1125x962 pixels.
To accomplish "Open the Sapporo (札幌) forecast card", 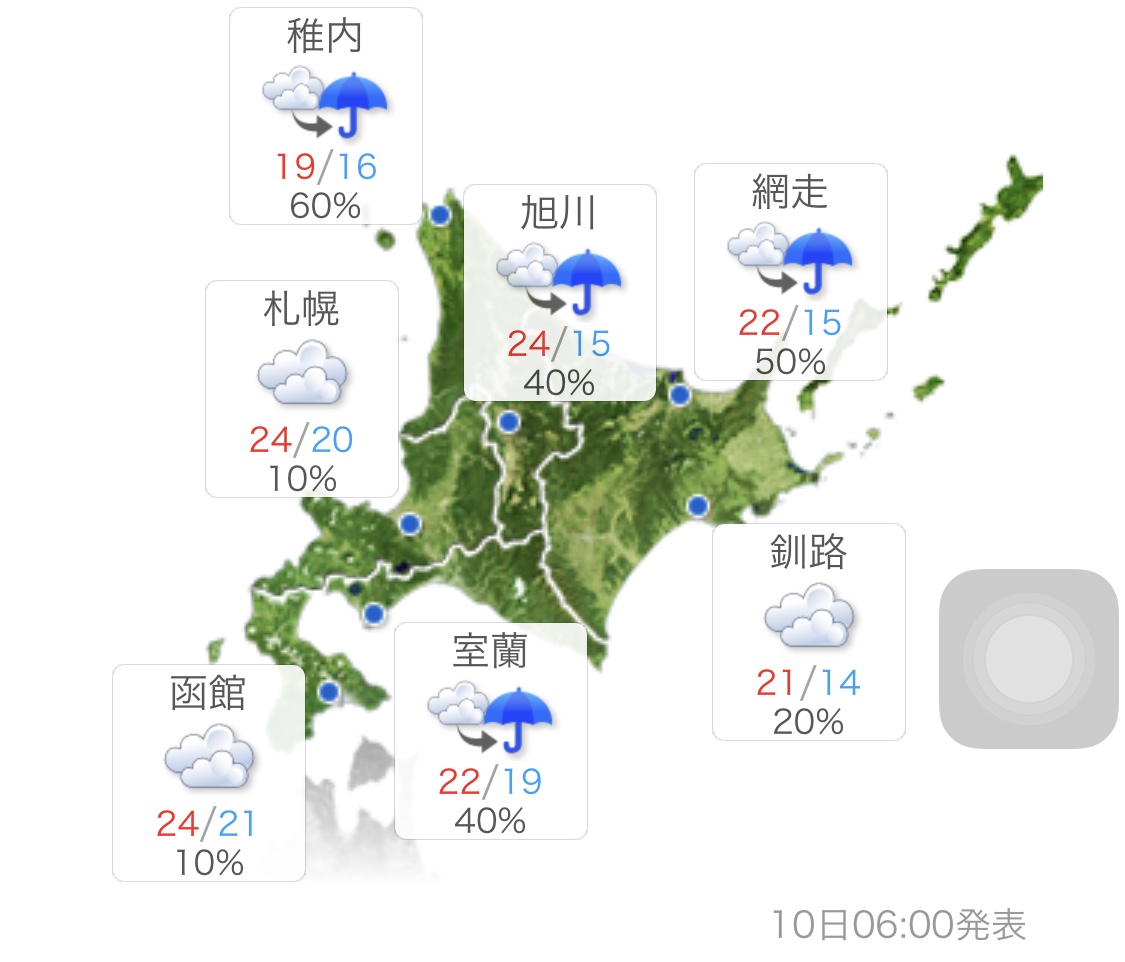I will 301,389.
